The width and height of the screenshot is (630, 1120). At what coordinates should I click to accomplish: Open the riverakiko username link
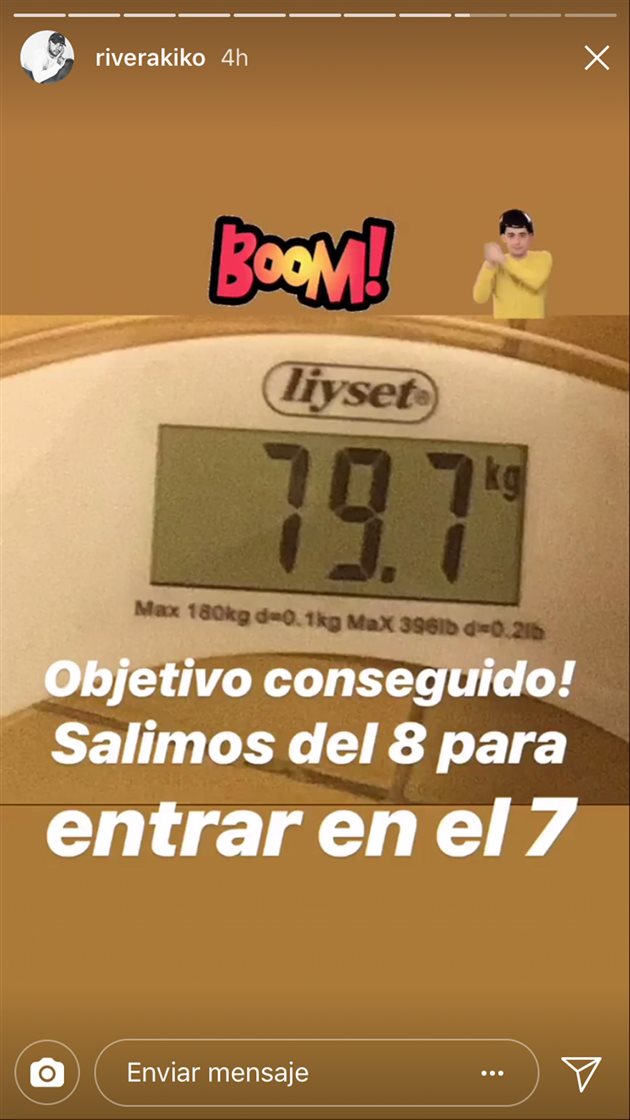tap(150, 58)
